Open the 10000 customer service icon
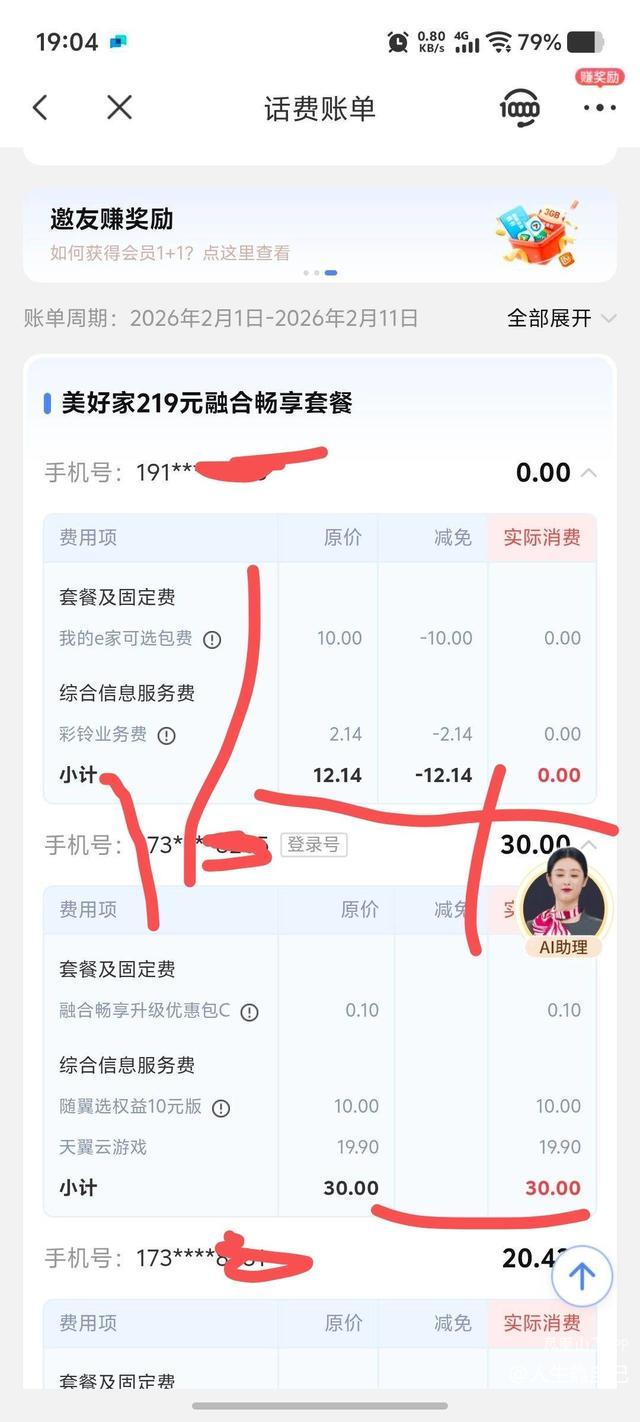Viewport: 640px width, 1422px height. click(x=519, y=108)
